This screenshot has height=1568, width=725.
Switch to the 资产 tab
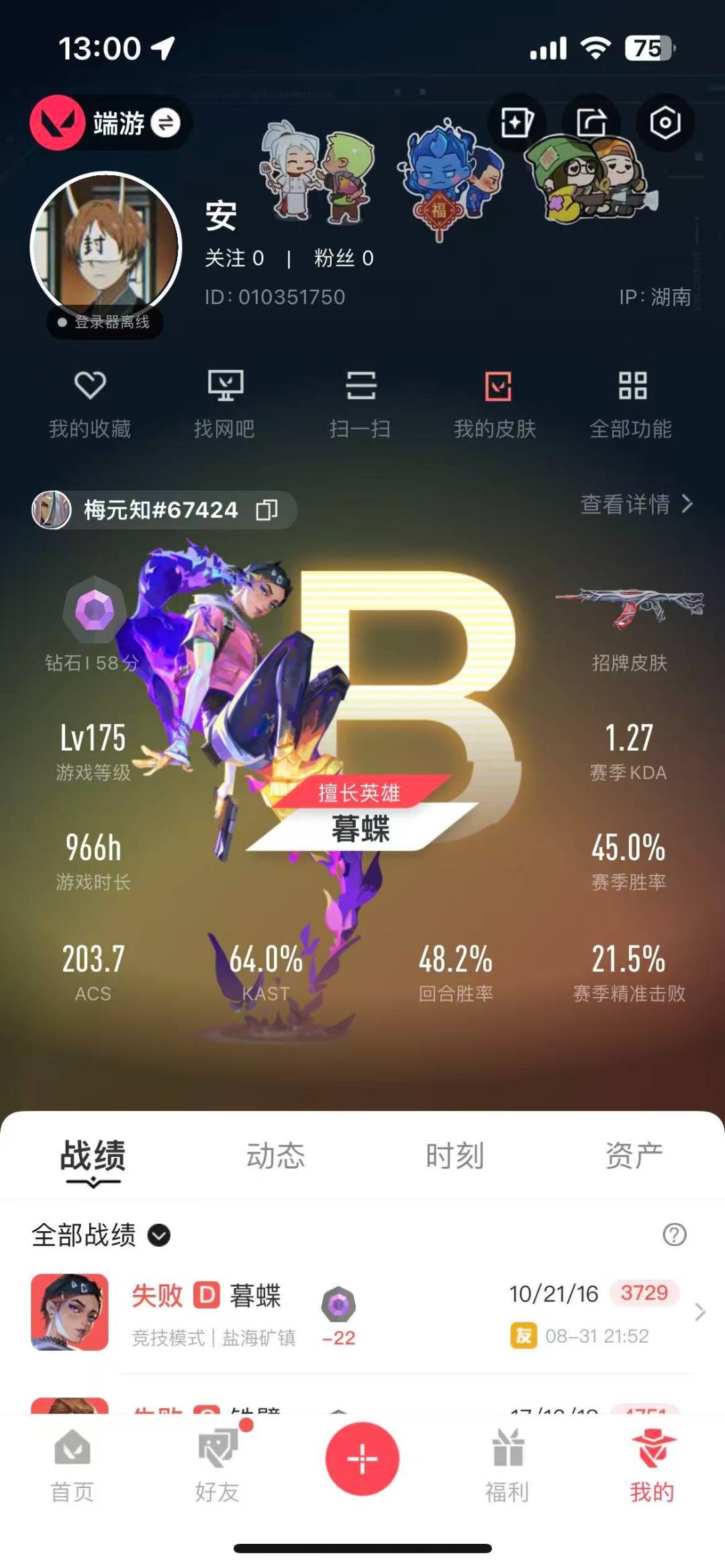634,1155
